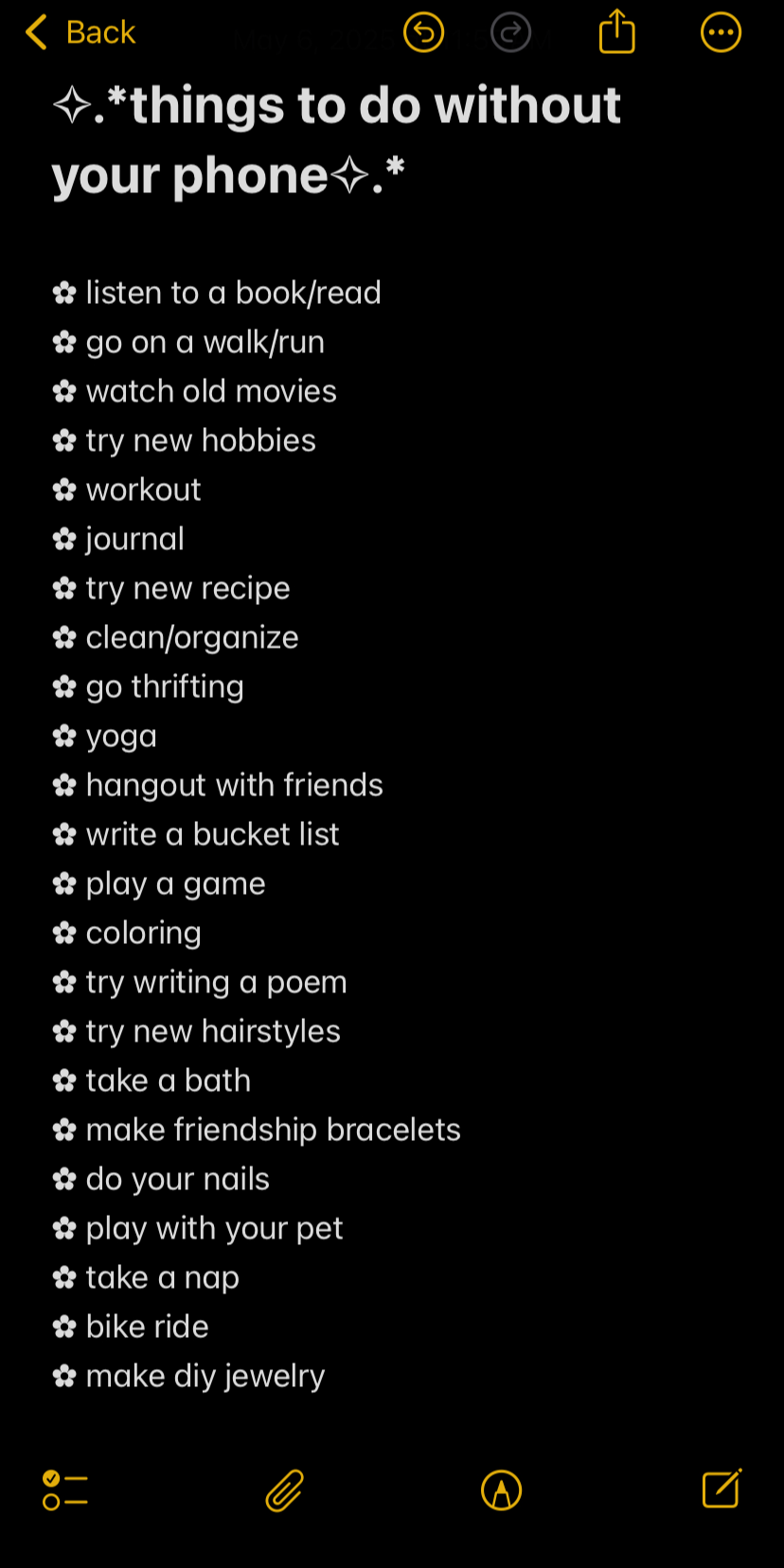The width and height of the screenshot is (784, 1568).
Task: Open the More options ellipsis icon
Action: 721,31
